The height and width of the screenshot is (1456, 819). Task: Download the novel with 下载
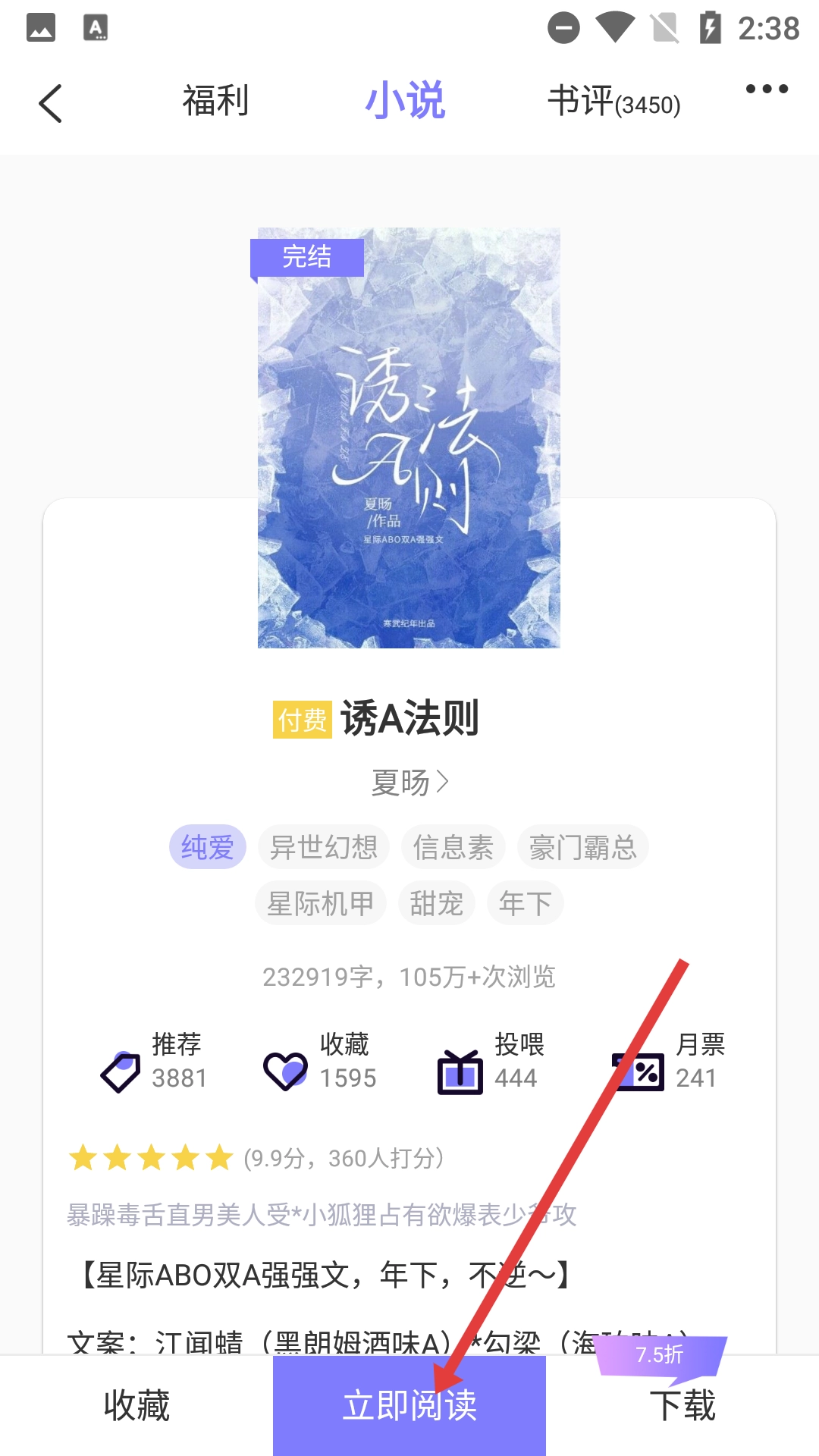coord(682,1405)
